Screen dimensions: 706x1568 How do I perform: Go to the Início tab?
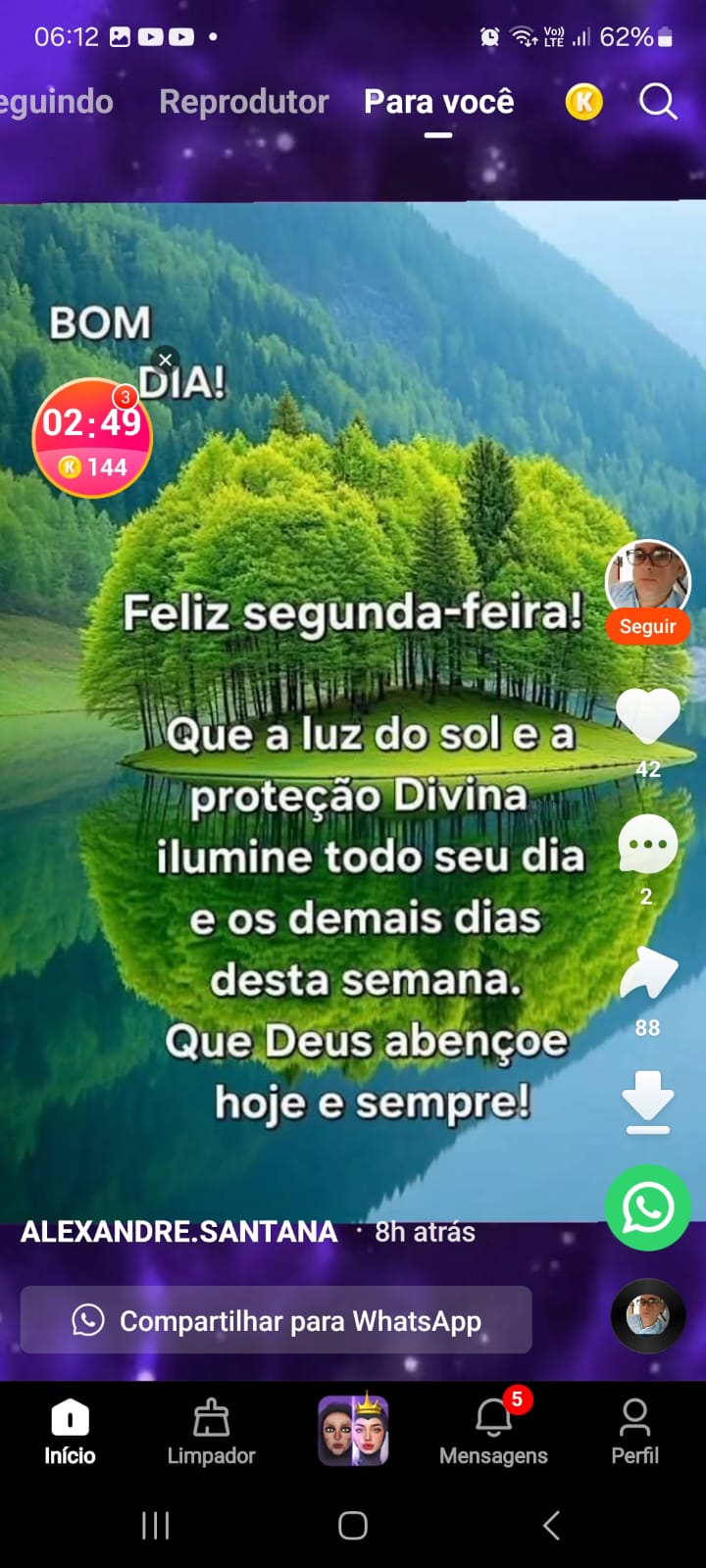tap(70, 1432)
